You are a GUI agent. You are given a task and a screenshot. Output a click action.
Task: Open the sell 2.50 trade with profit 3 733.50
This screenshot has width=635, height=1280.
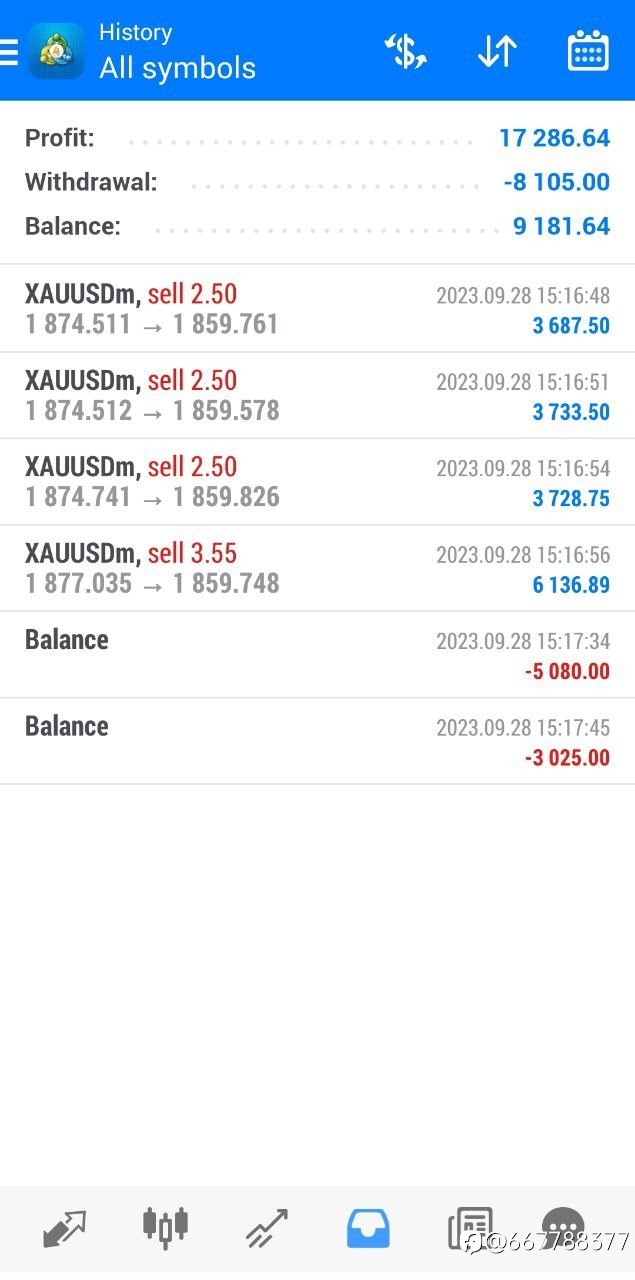click(x=317, y=395)
